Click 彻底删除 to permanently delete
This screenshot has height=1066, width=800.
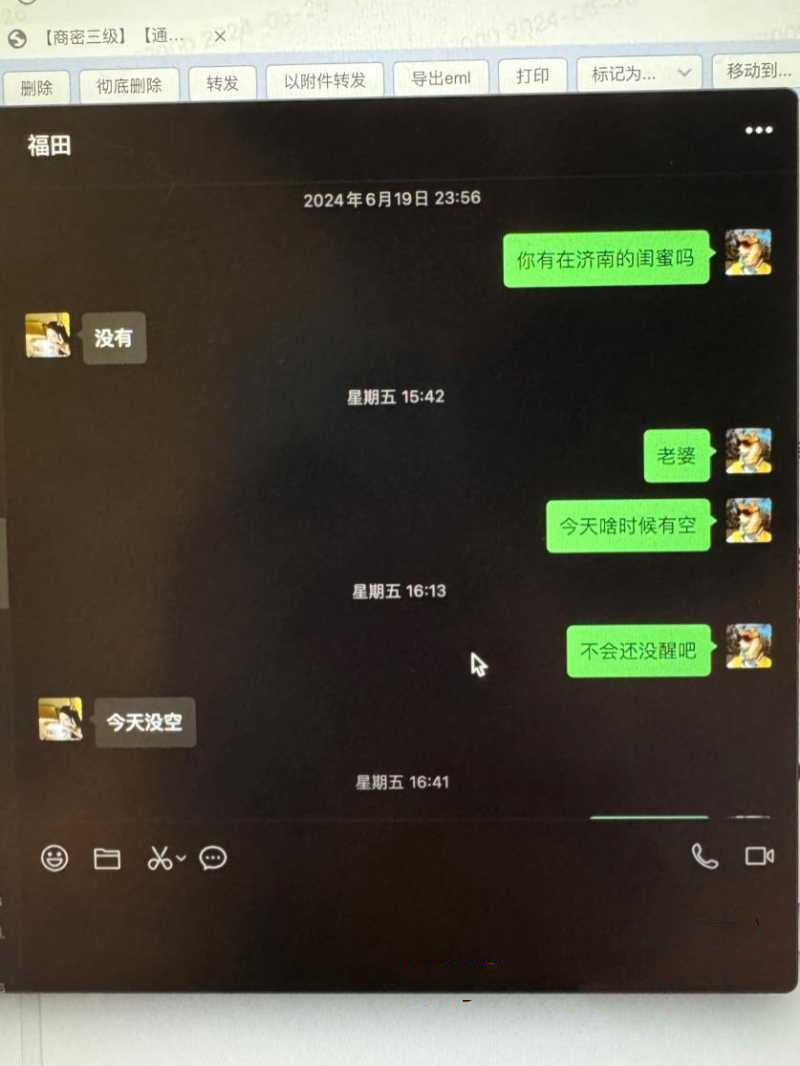(x=128, y=85)
